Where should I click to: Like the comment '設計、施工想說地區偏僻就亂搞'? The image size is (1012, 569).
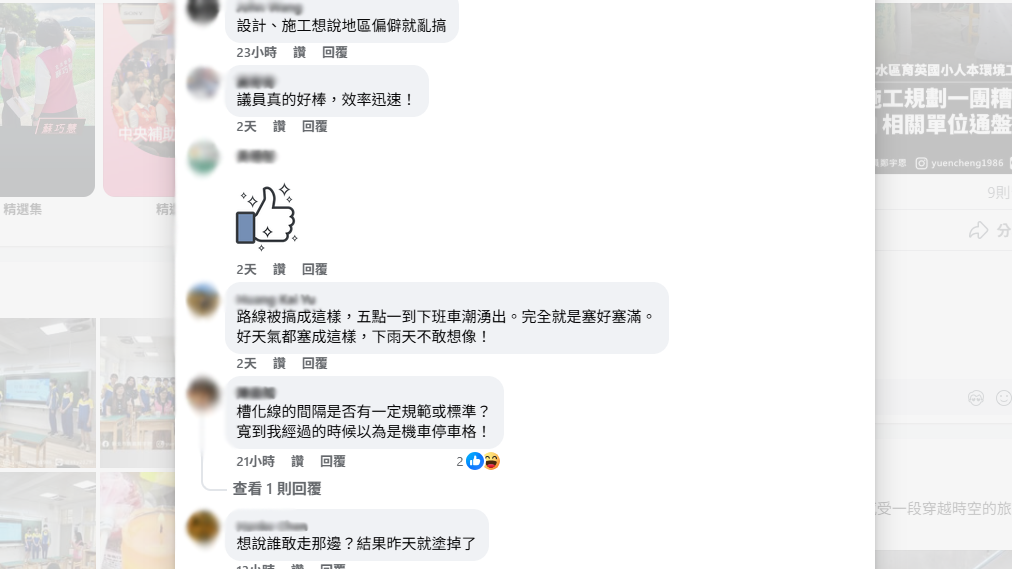tap(300, 52)
